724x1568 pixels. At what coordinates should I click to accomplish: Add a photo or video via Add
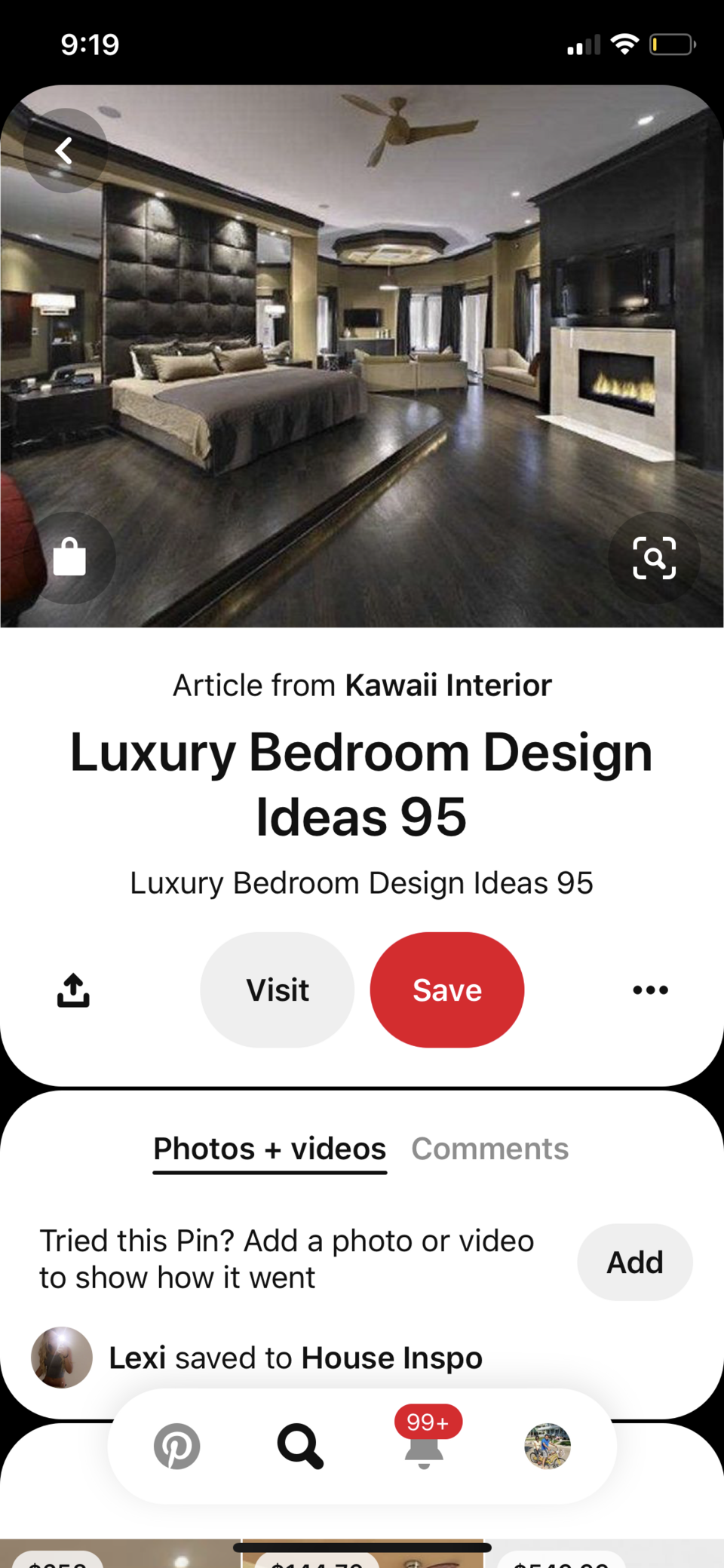coord(634,1262)
